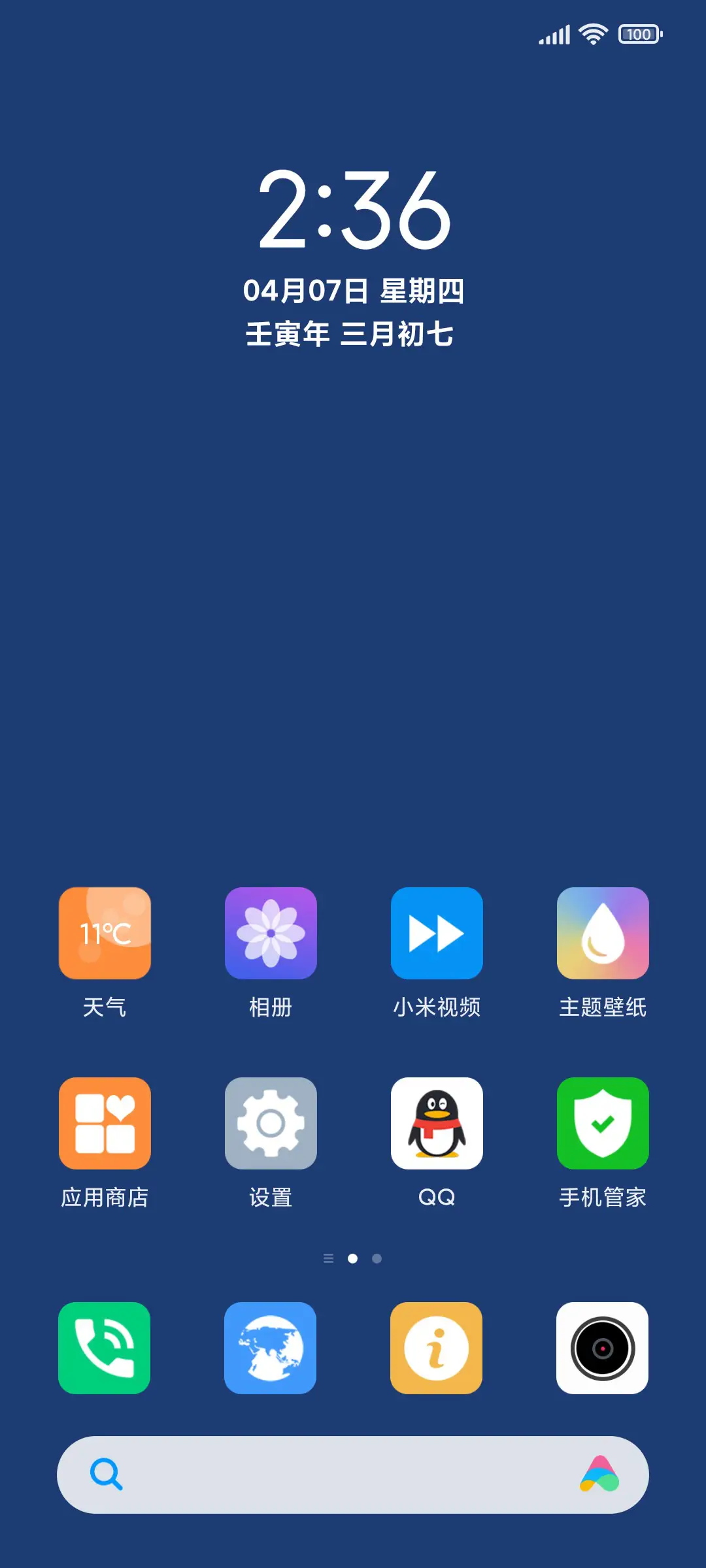Launch the 相册 Gallery app
Image resolution: width=706 pixels, height=1568 pixels.
[271, 934]
